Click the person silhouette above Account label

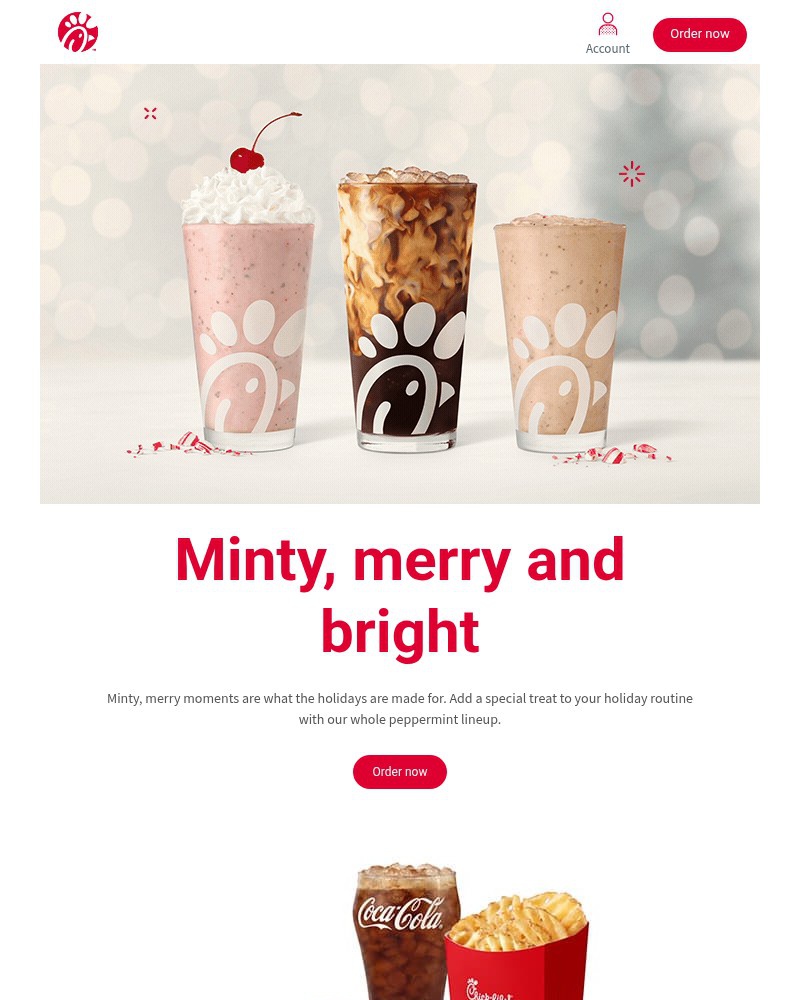click(x=608, y=24)
